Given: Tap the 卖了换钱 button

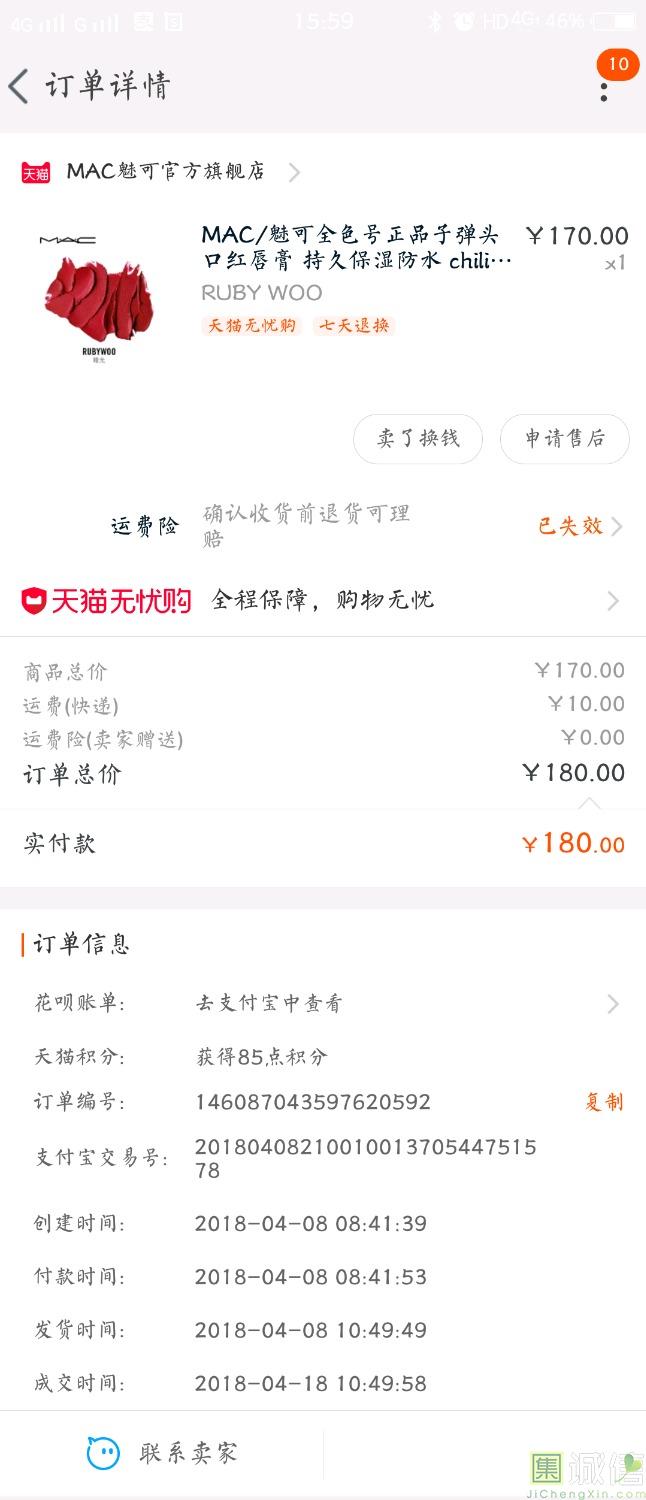Looking at the screenshot, I should [418, 439].
